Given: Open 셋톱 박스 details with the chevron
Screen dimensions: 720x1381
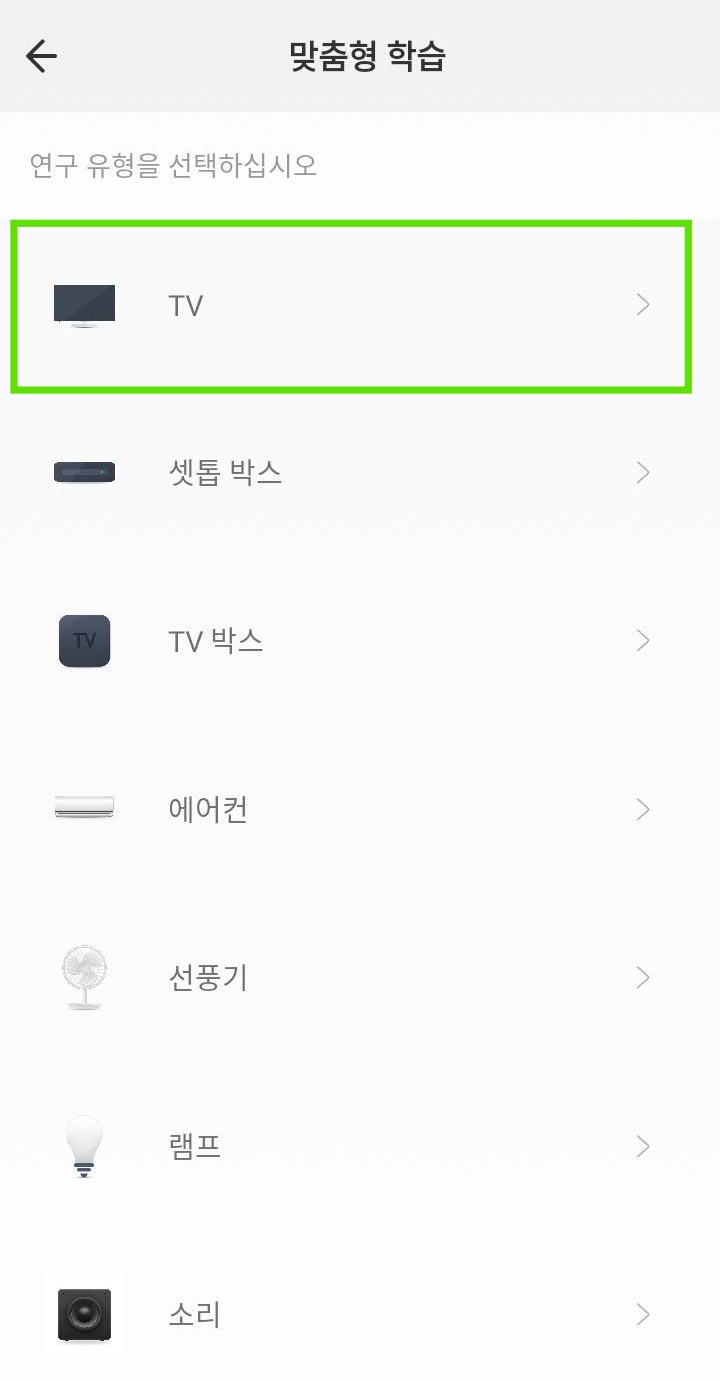Looking at the screenshot, I should (x=643, y=472).
